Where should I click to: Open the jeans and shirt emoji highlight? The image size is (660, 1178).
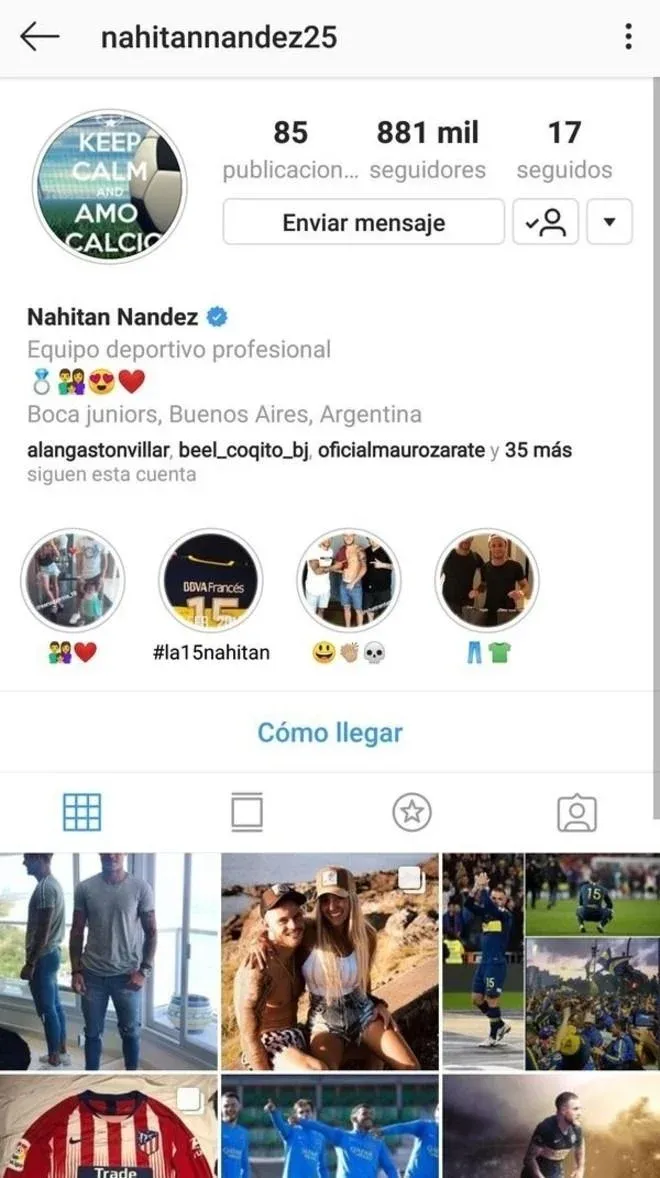487,581
